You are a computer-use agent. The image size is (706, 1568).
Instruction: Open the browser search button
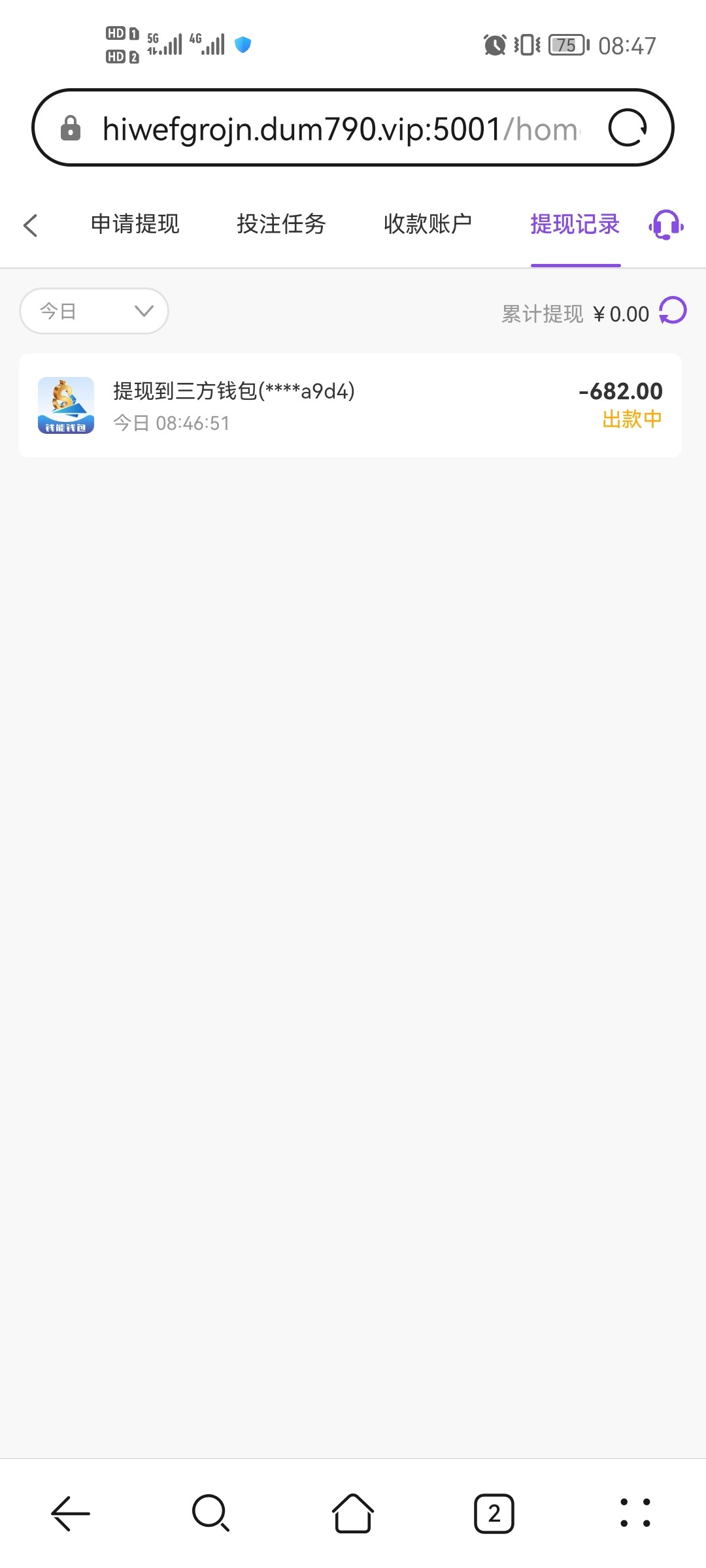[211, 1513]
